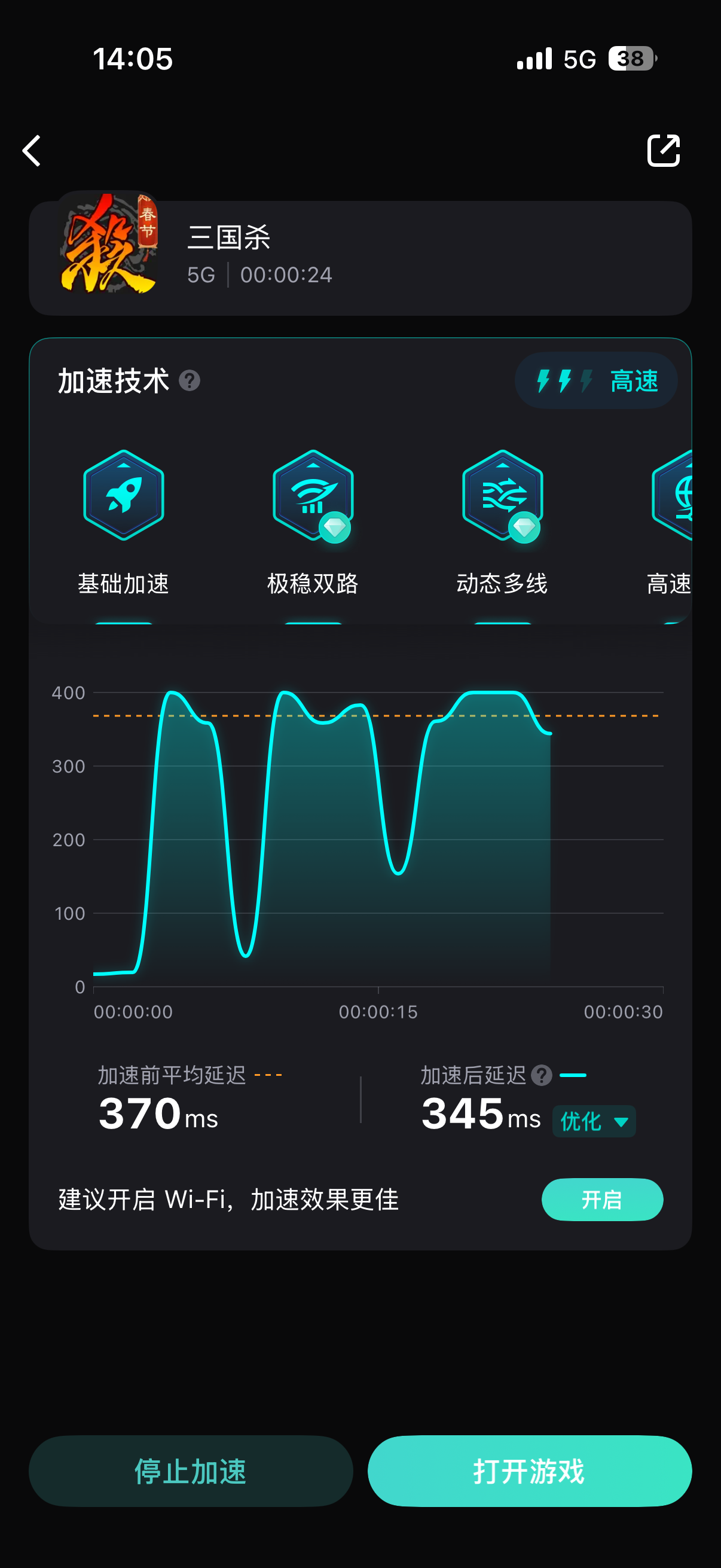
Task: Select 基础加速 technology
Action: tap(124, 521)
